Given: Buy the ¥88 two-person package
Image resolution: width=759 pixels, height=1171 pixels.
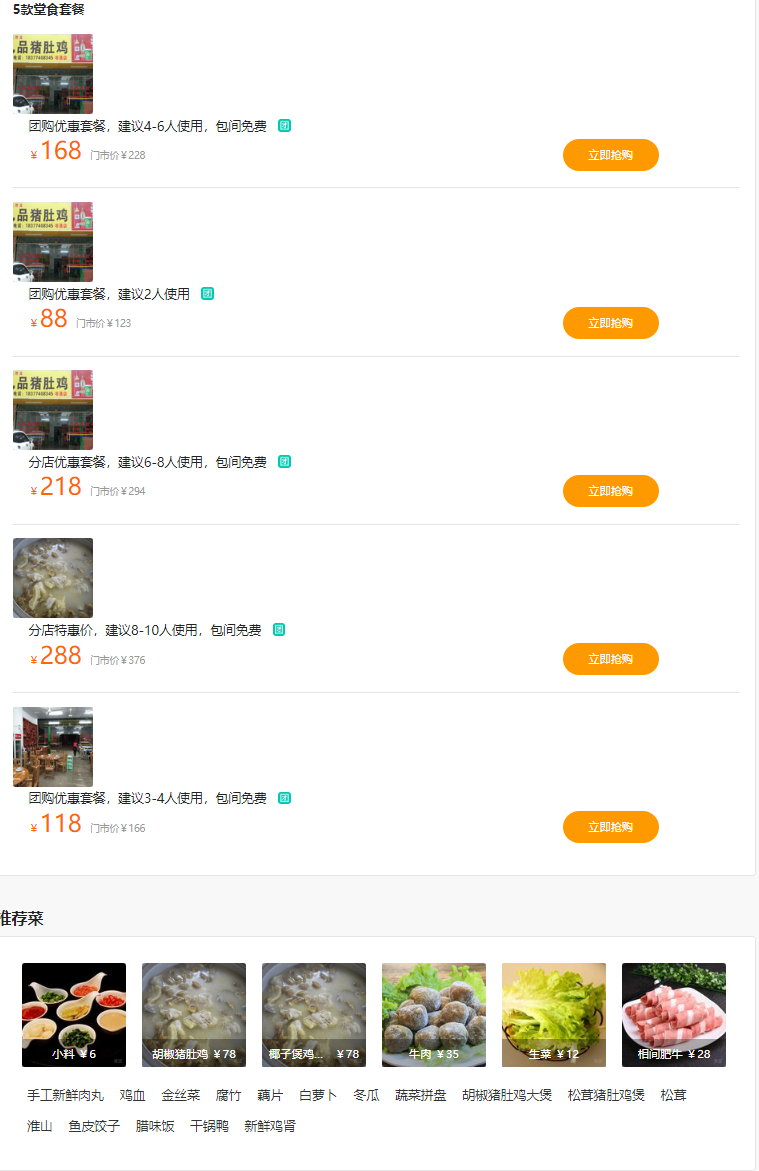Looking at the screenshot, I should 610,323.
